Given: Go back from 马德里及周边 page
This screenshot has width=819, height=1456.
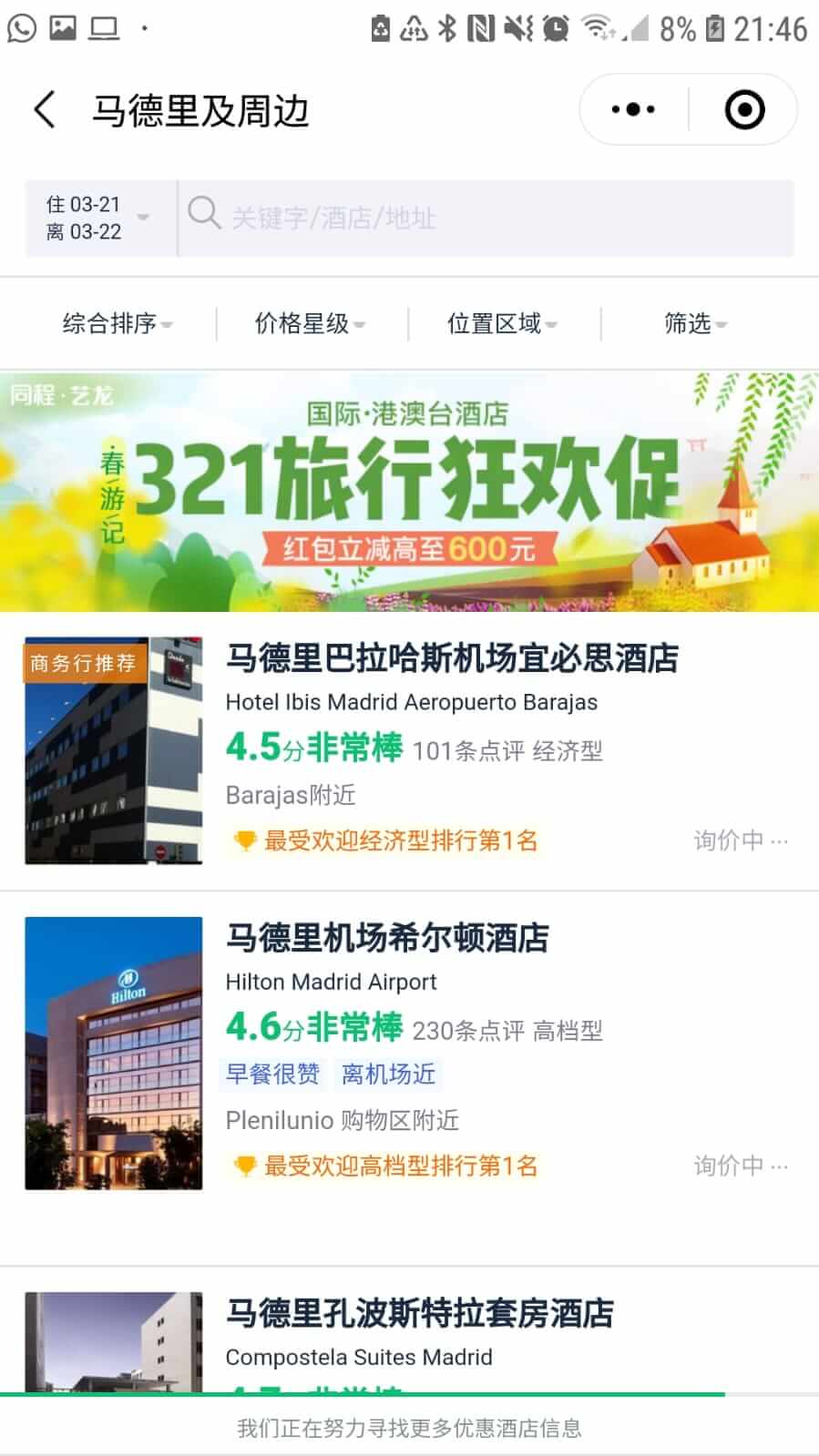Looking at the screenshot, I should coord(46,110).
